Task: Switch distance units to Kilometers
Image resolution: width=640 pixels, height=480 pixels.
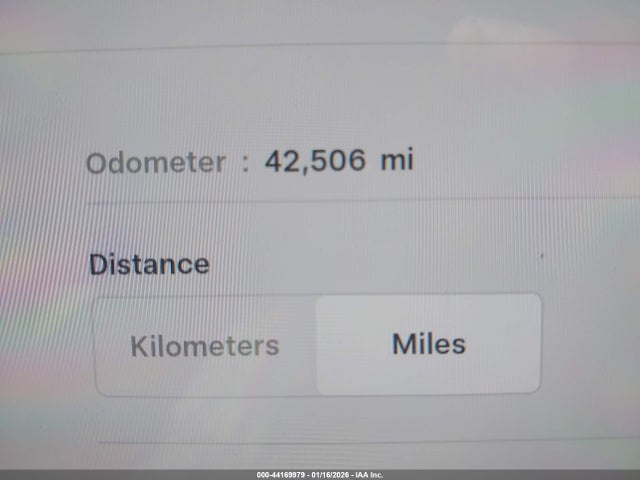Action: pyautogui.click(x=205, y=346)
